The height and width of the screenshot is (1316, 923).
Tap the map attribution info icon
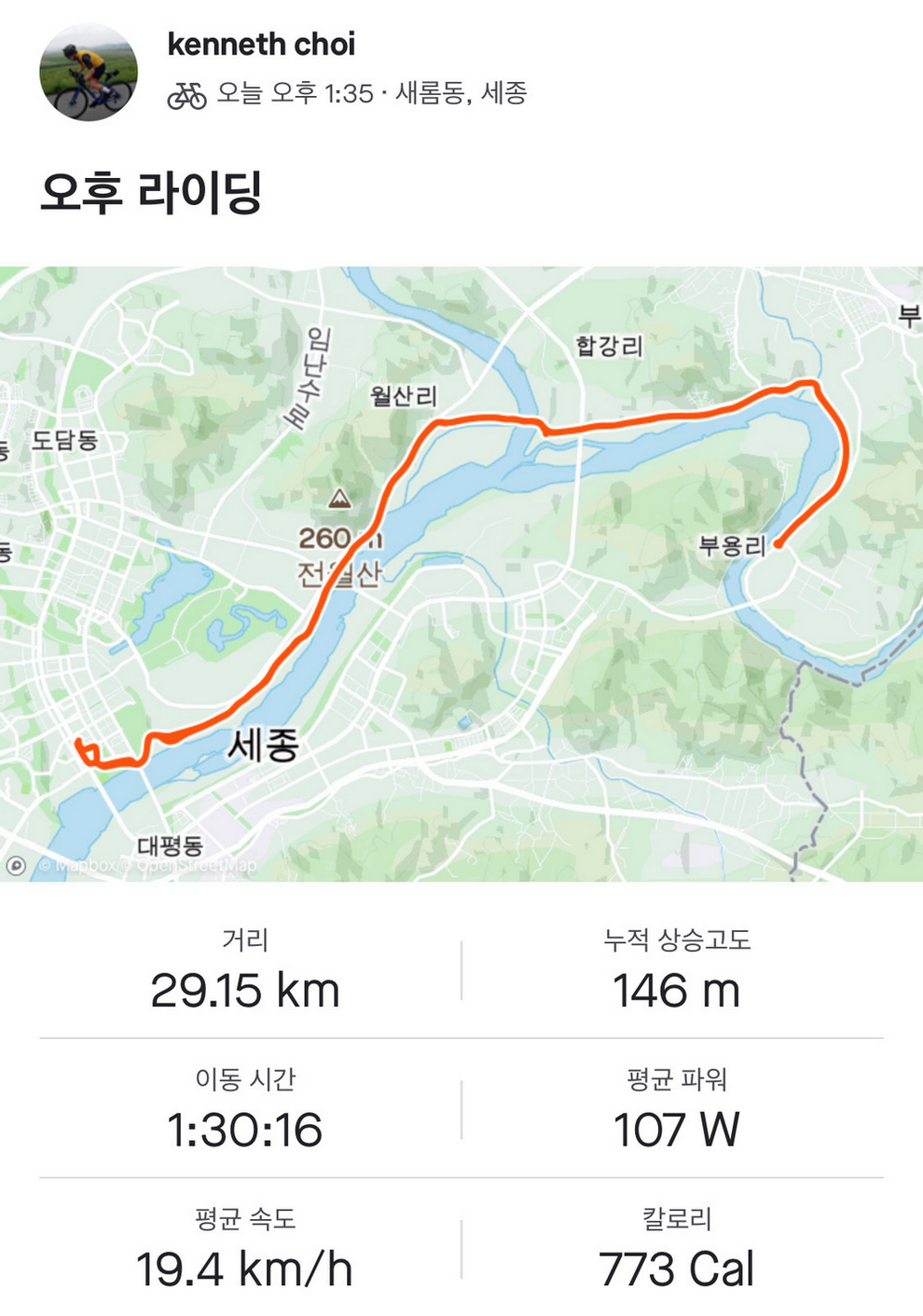tap(16, 866)
